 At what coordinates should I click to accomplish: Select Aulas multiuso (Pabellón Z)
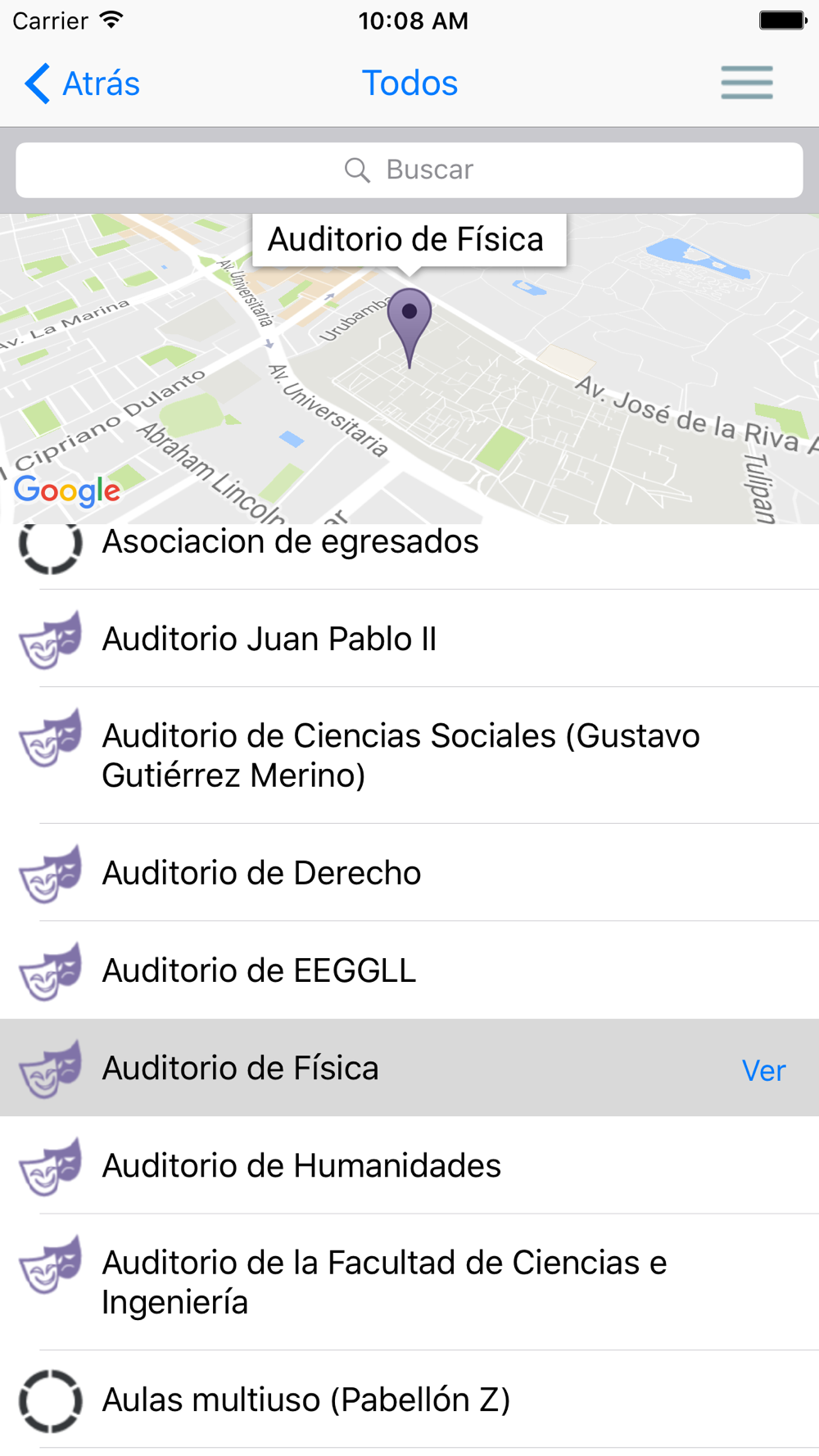coord(409,1399)
